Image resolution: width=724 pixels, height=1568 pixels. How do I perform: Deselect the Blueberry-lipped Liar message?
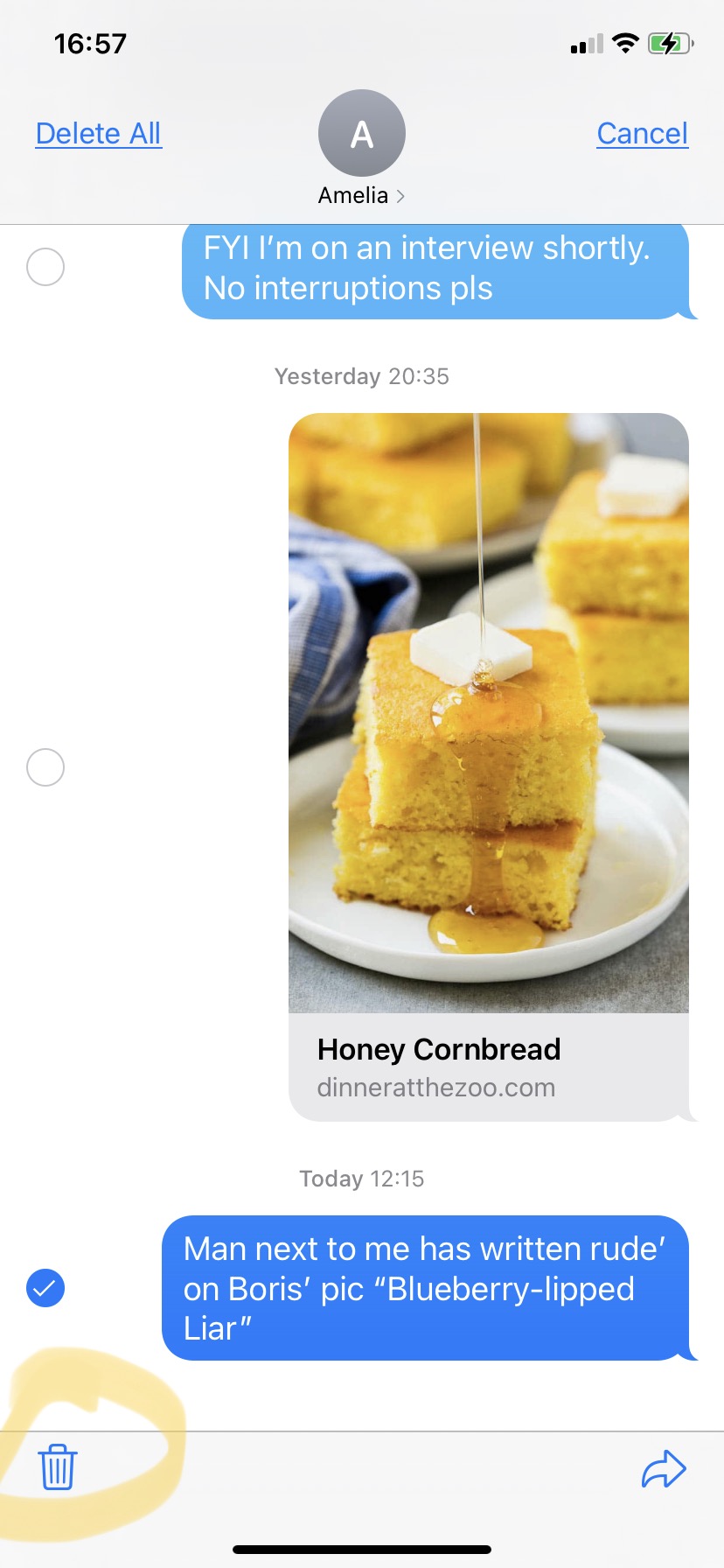coord(45,1288)
